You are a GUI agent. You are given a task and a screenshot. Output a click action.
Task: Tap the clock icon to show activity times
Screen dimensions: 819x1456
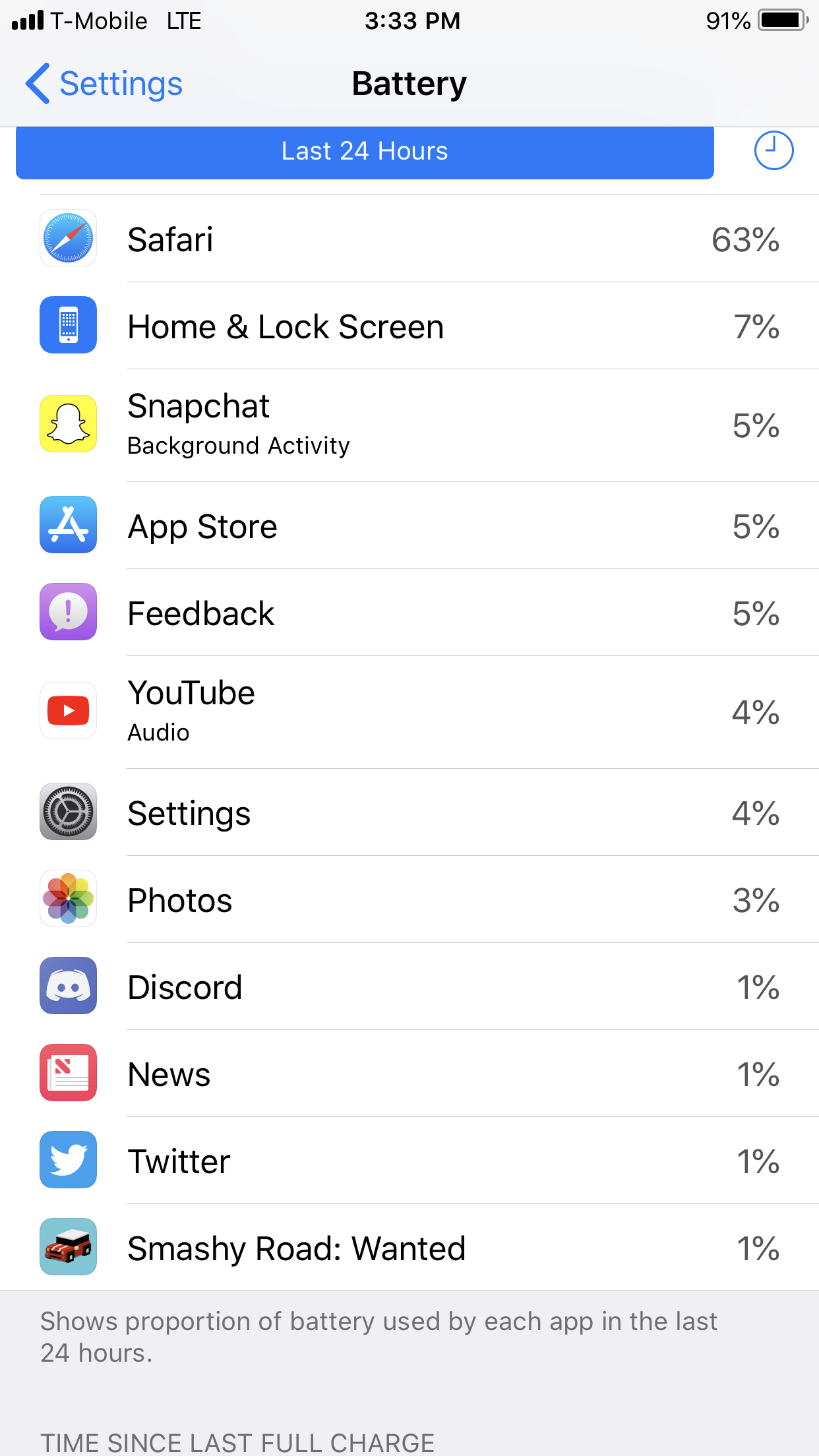click(773, 151)
